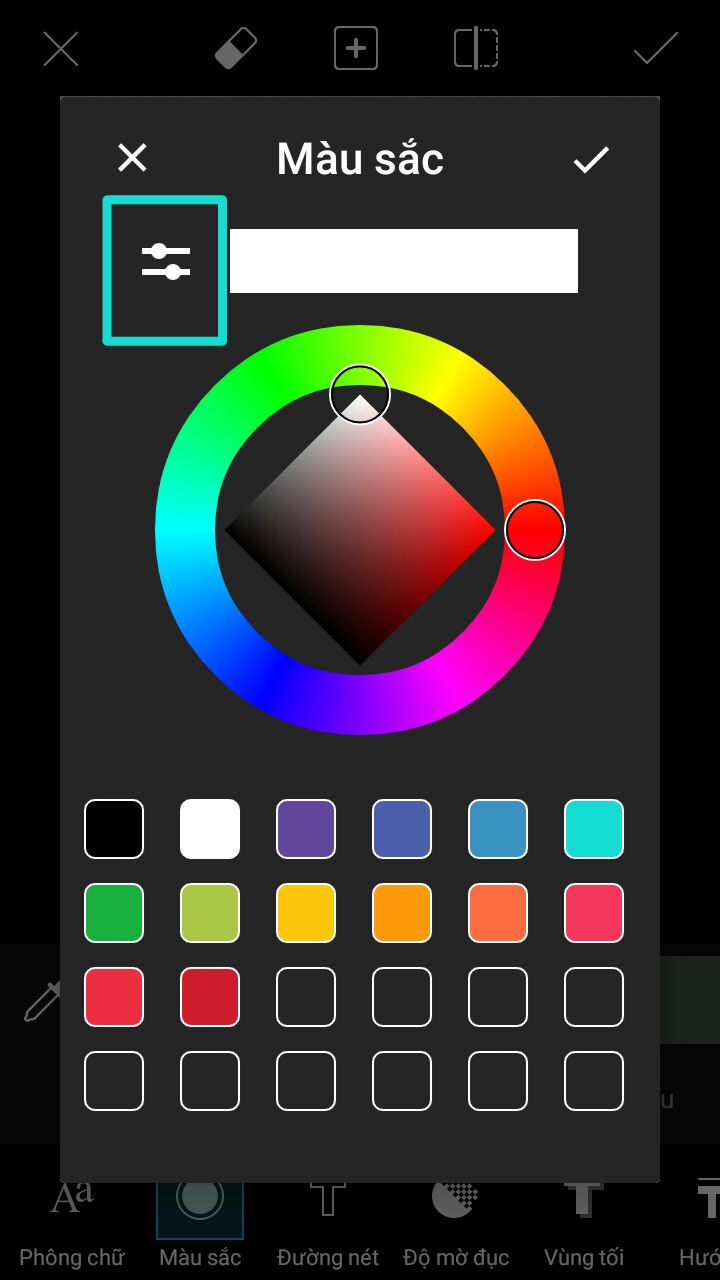Select the lime green swatch

(x=210, y=913)
